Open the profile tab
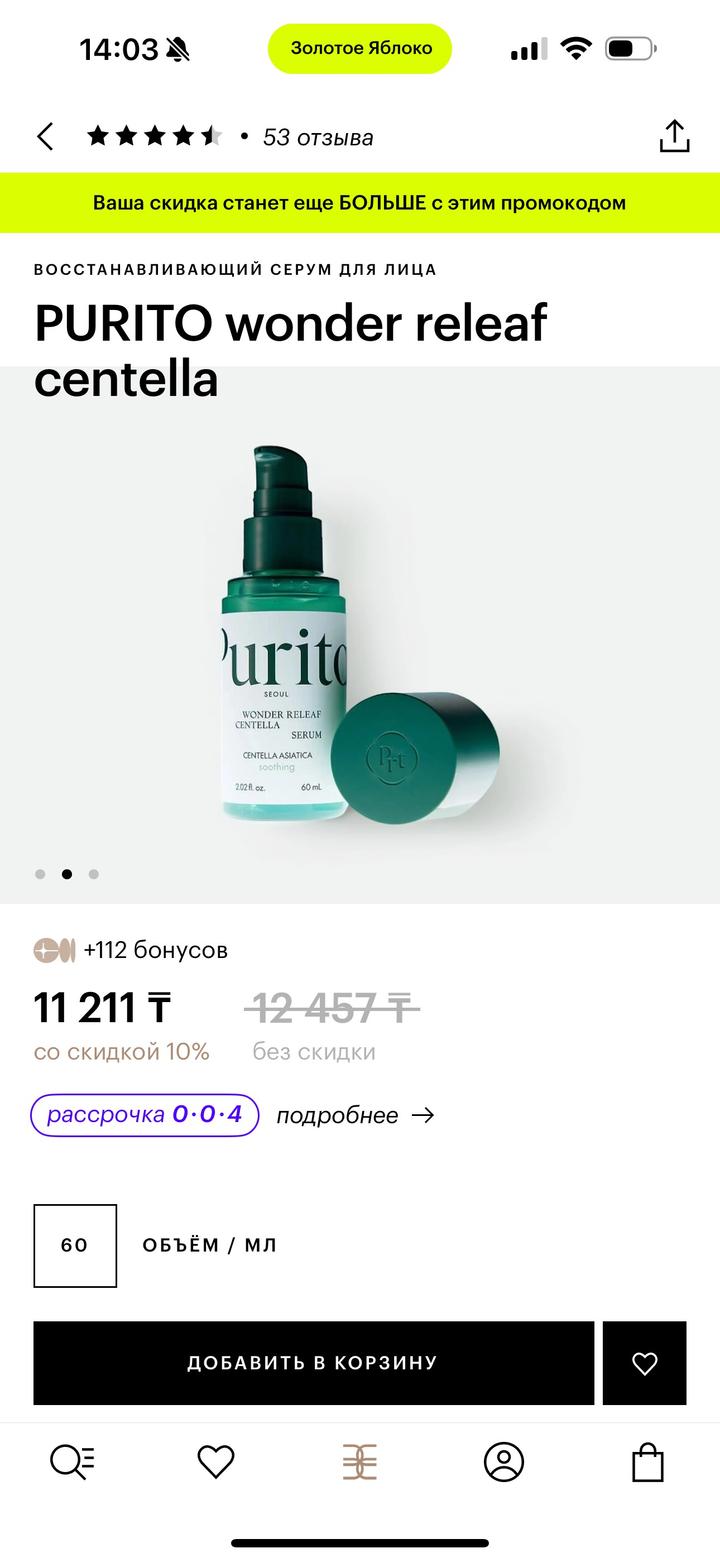 [x=504, y=1462]
